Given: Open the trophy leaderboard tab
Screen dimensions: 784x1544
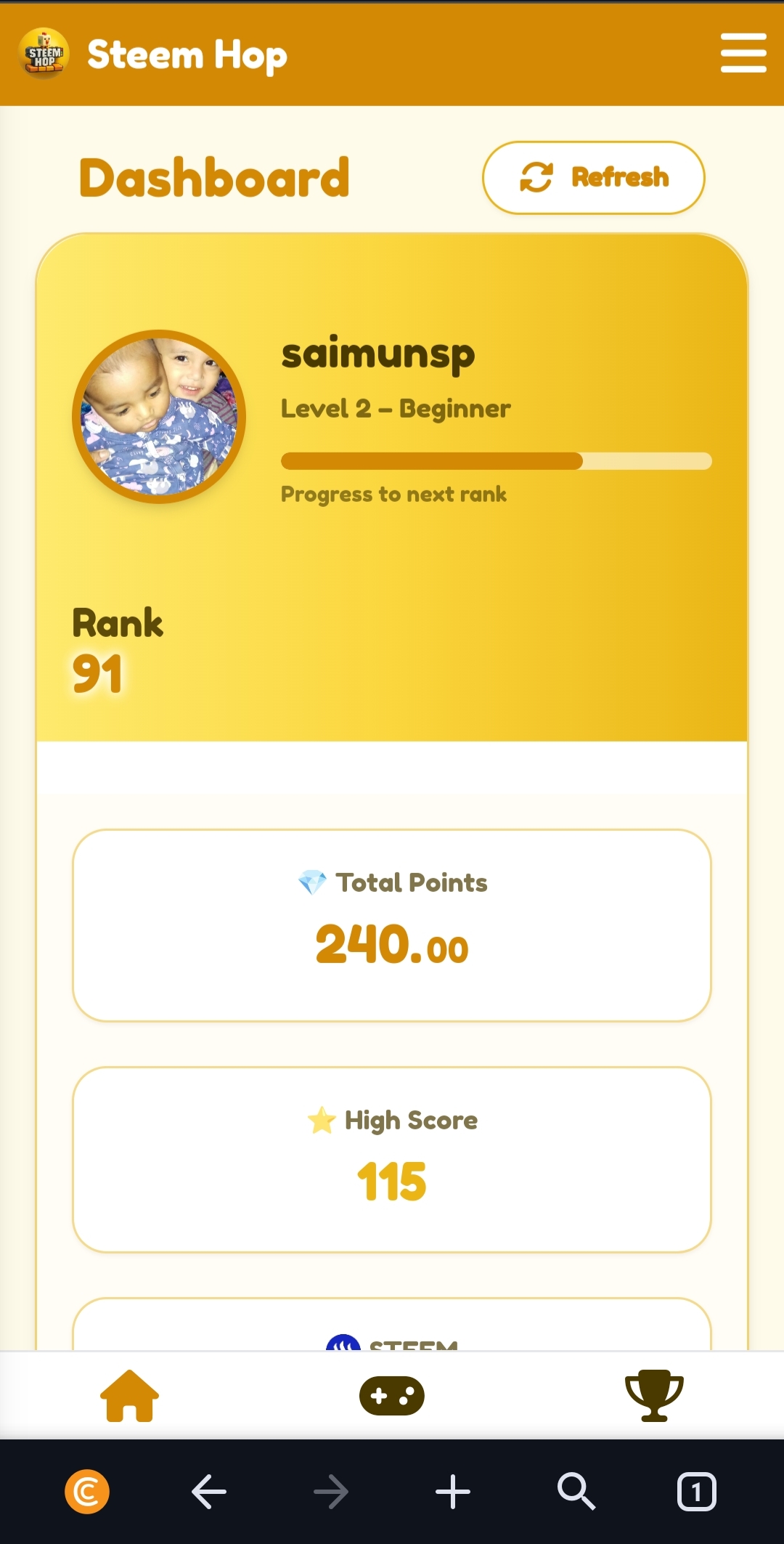Looking at the screenshot, I should pos(654,1395).
